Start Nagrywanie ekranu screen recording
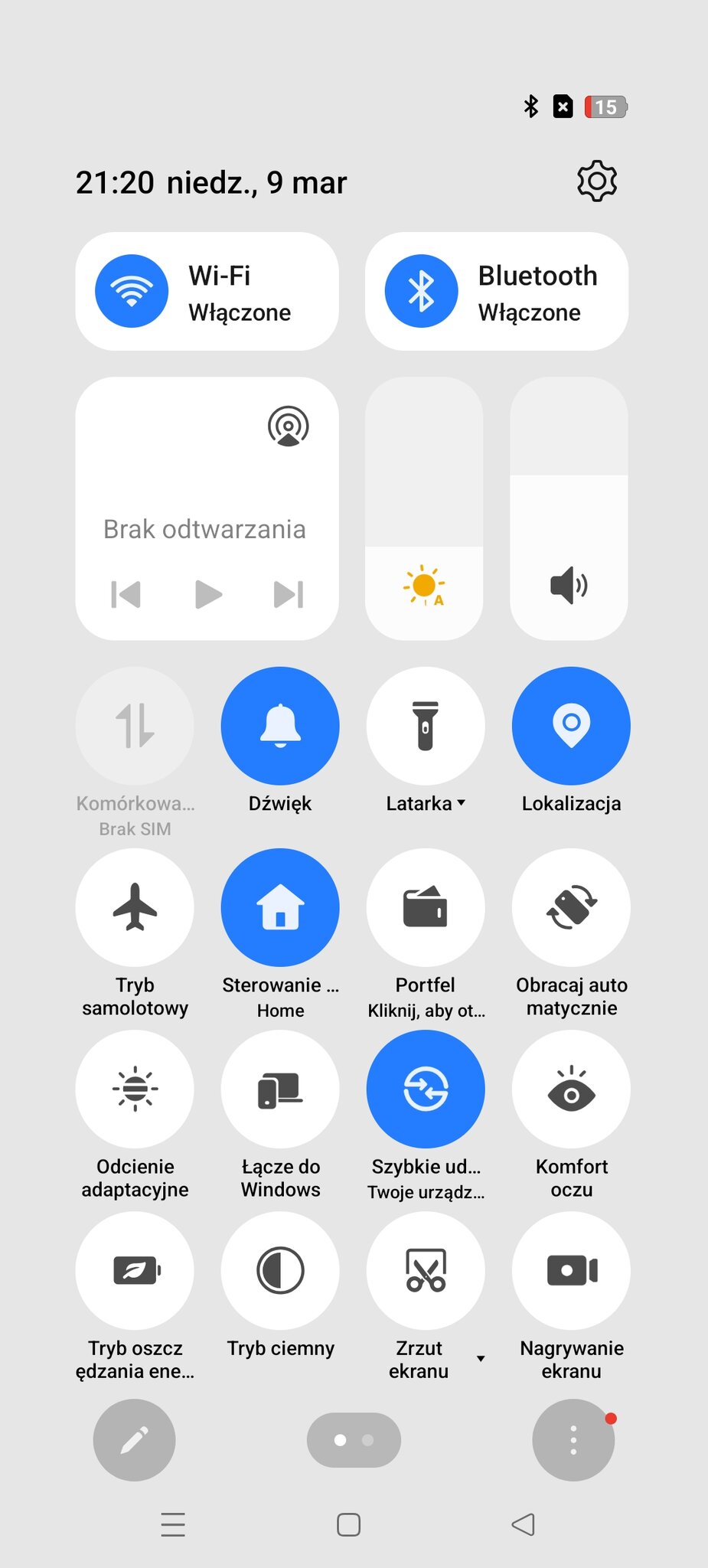This screenshot has width=708, height=1568. [571, 1270]
